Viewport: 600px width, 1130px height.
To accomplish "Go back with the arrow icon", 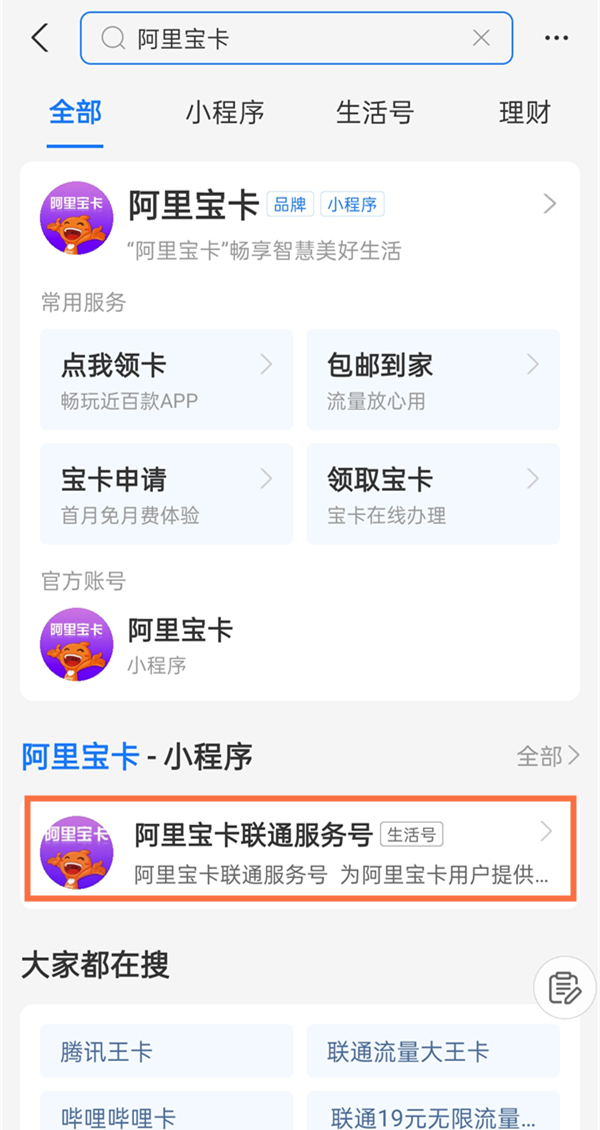I will click(x=40, y=38).
